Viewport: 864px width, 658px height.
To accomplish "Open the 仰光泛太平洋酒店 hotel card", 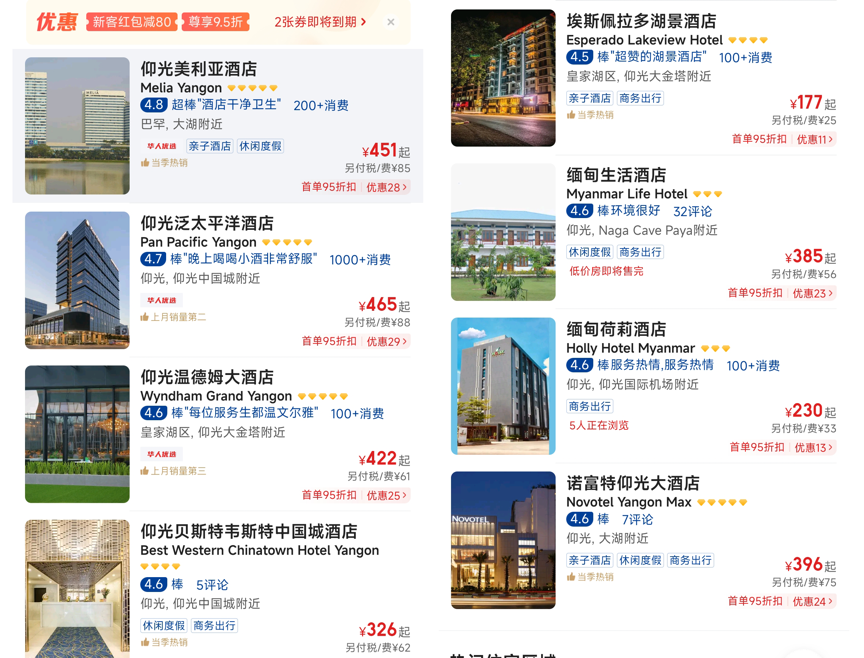I will 206,223.
